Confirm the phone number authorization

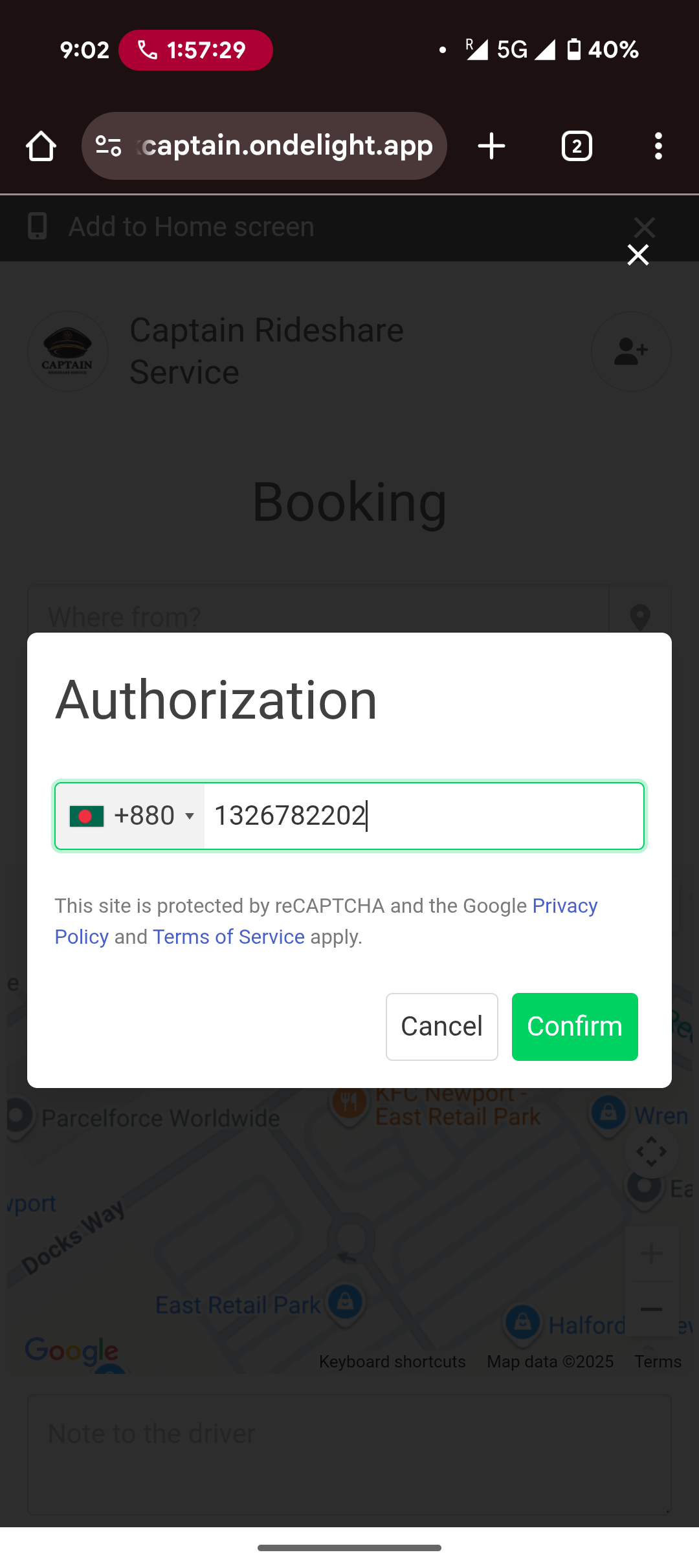(575, 1027)
